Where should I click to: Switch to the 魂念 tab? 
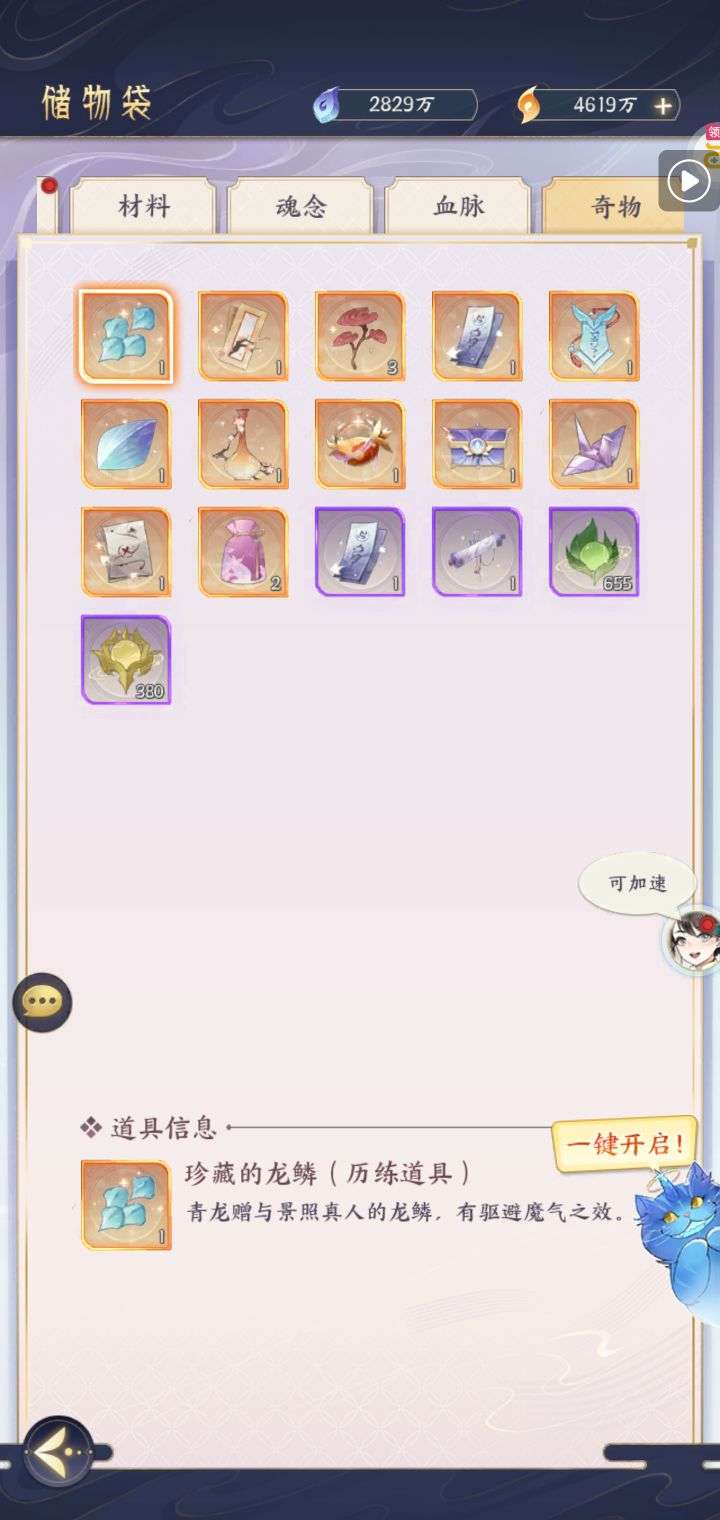pyautogui.click(x=300, y=207)
